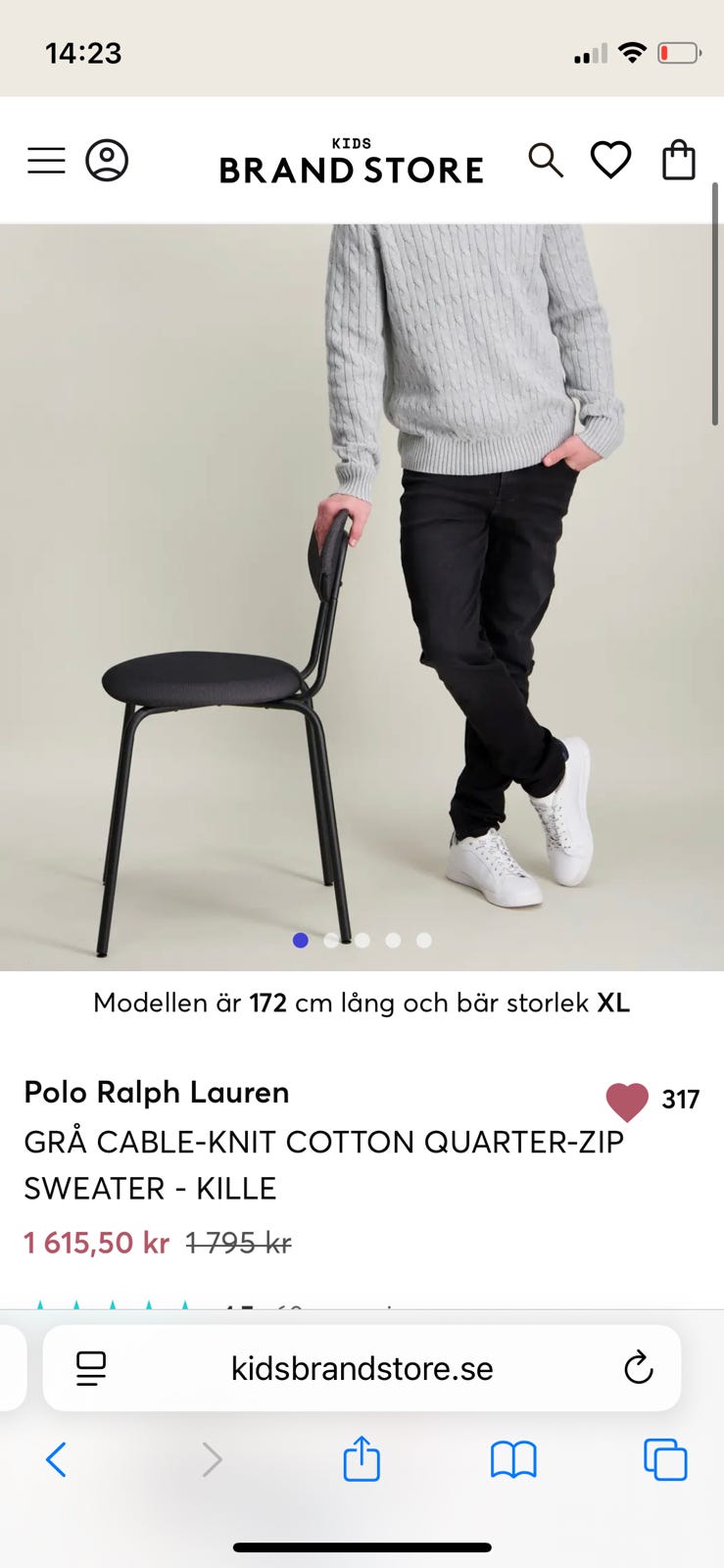724x1568 pixels.
Task: Tap the kidsbrandstore.se address bar
Action: [x=362, y=1368]
